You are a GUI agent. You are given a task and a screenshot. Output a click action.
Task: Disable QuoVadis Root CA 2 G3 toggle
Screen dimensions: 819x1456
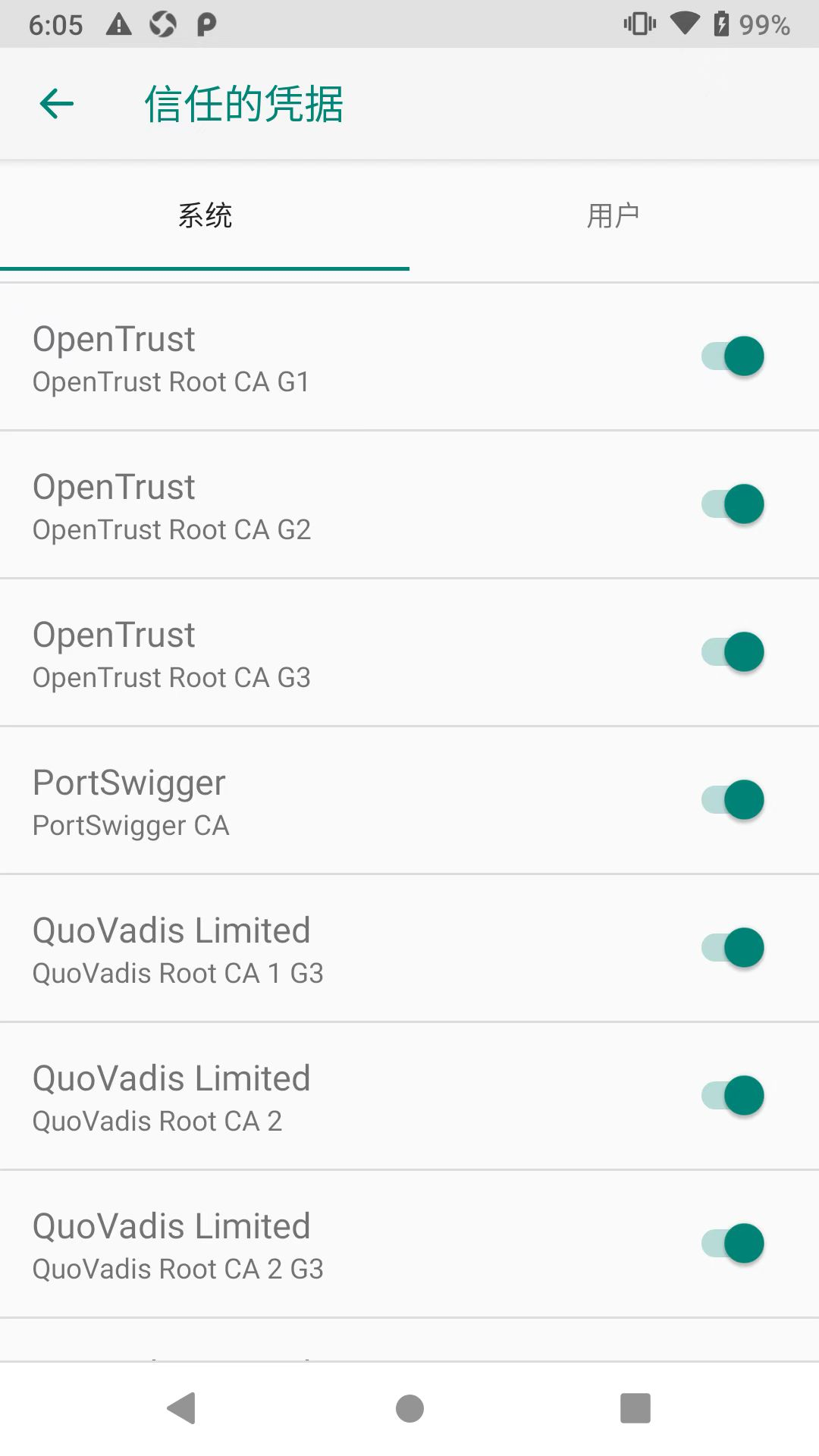[733, 1243]
